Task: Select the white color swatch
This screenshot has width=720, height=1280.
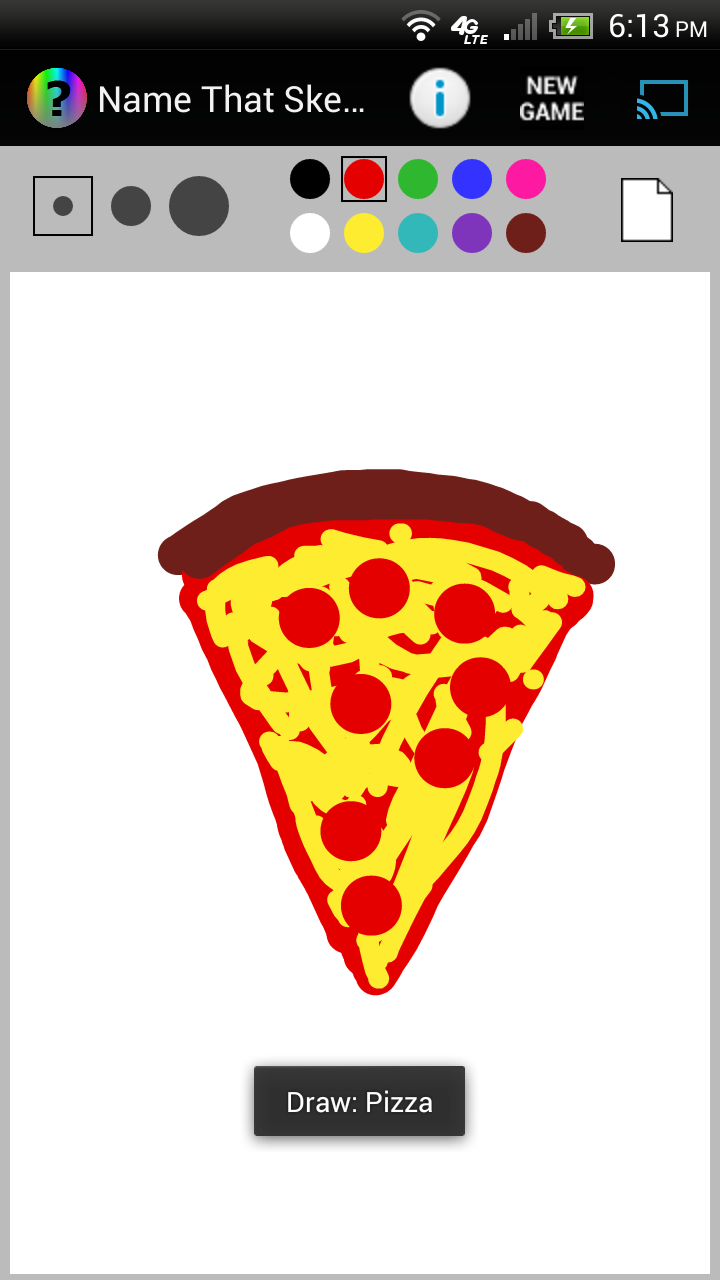Action: point(310,233)
